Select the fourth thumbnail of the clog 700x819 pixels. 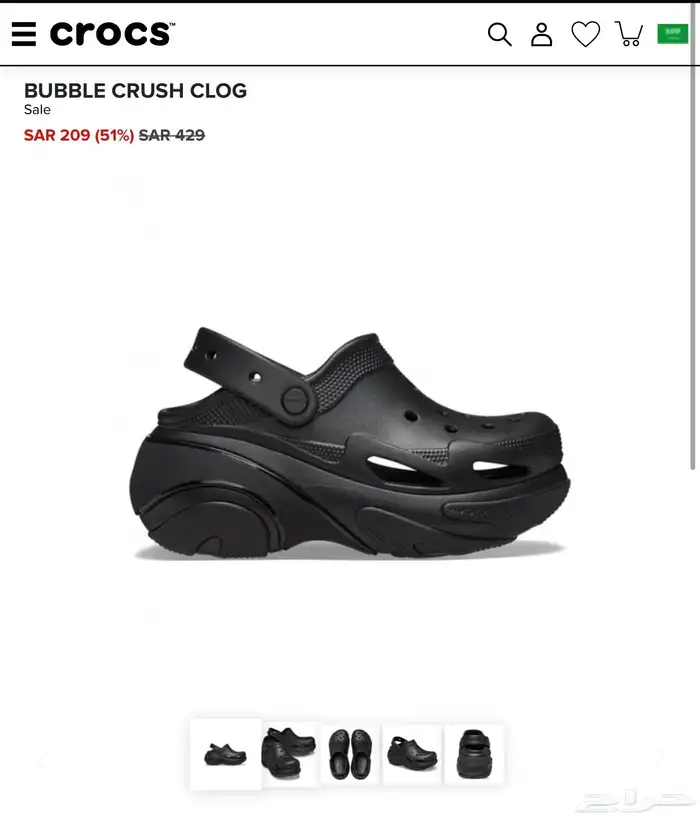412,754
